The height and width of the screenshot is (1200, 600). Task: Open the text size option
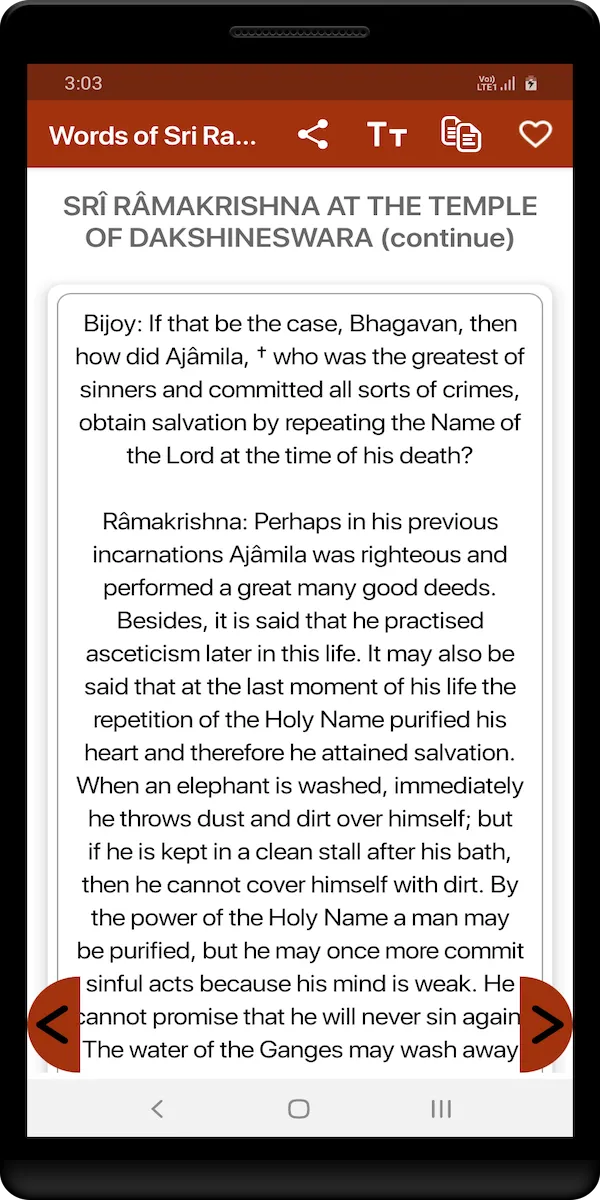click(x=387, y=135)
